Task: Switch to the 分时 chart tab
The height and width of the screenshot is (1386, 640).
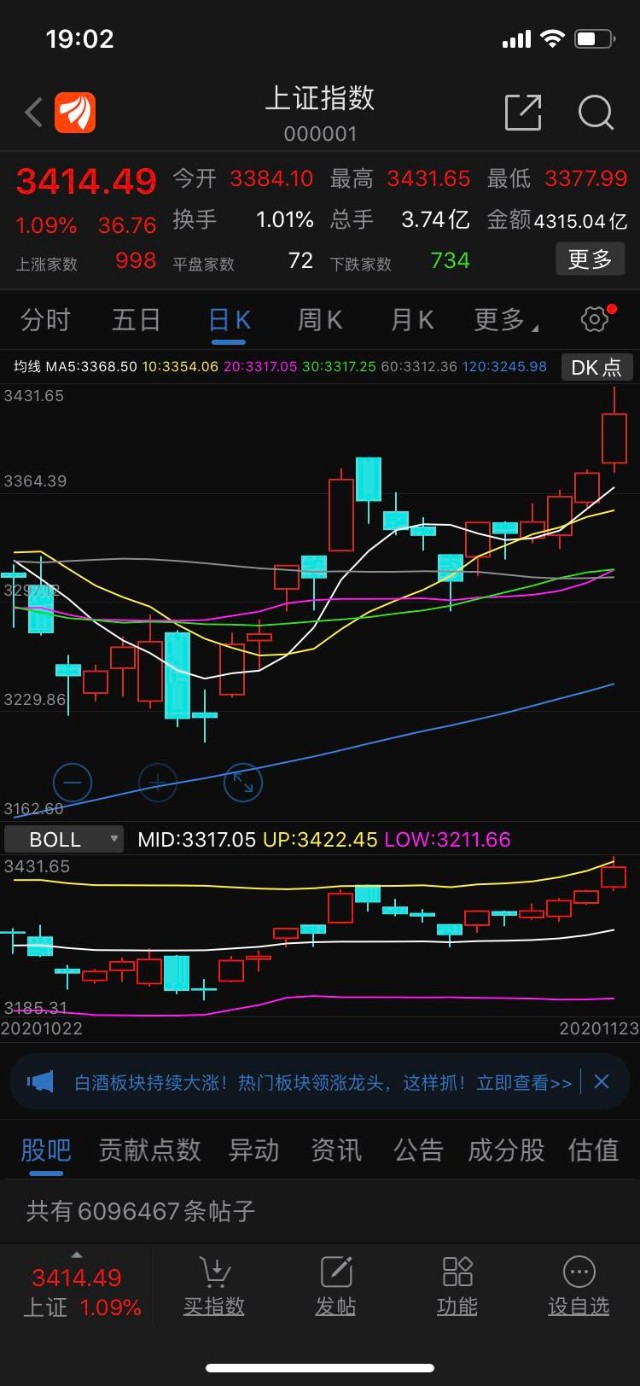Action: tap(46, 320)
